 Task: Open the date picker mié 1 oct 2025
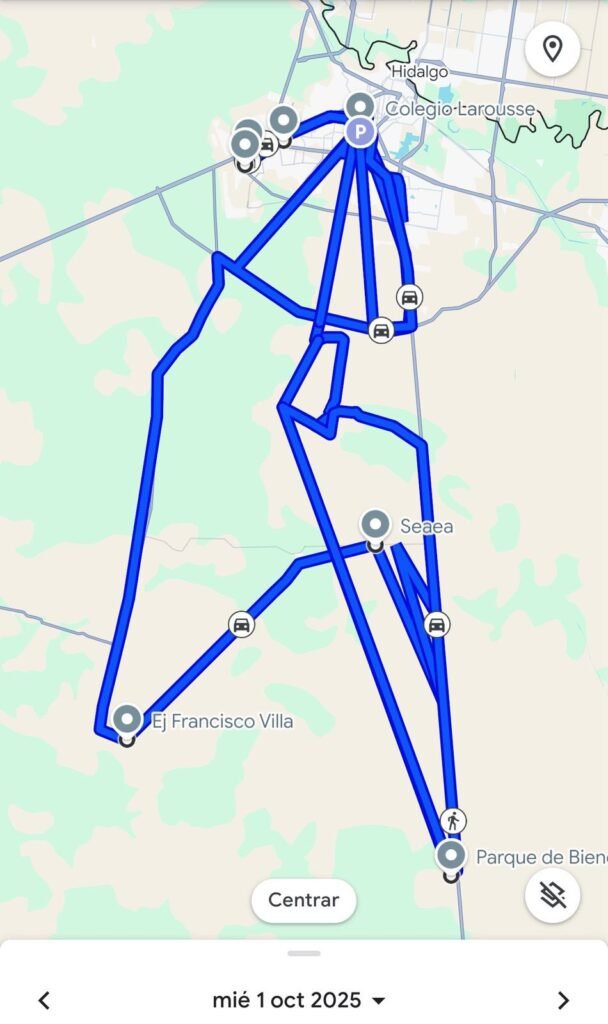click(298, 1000)
